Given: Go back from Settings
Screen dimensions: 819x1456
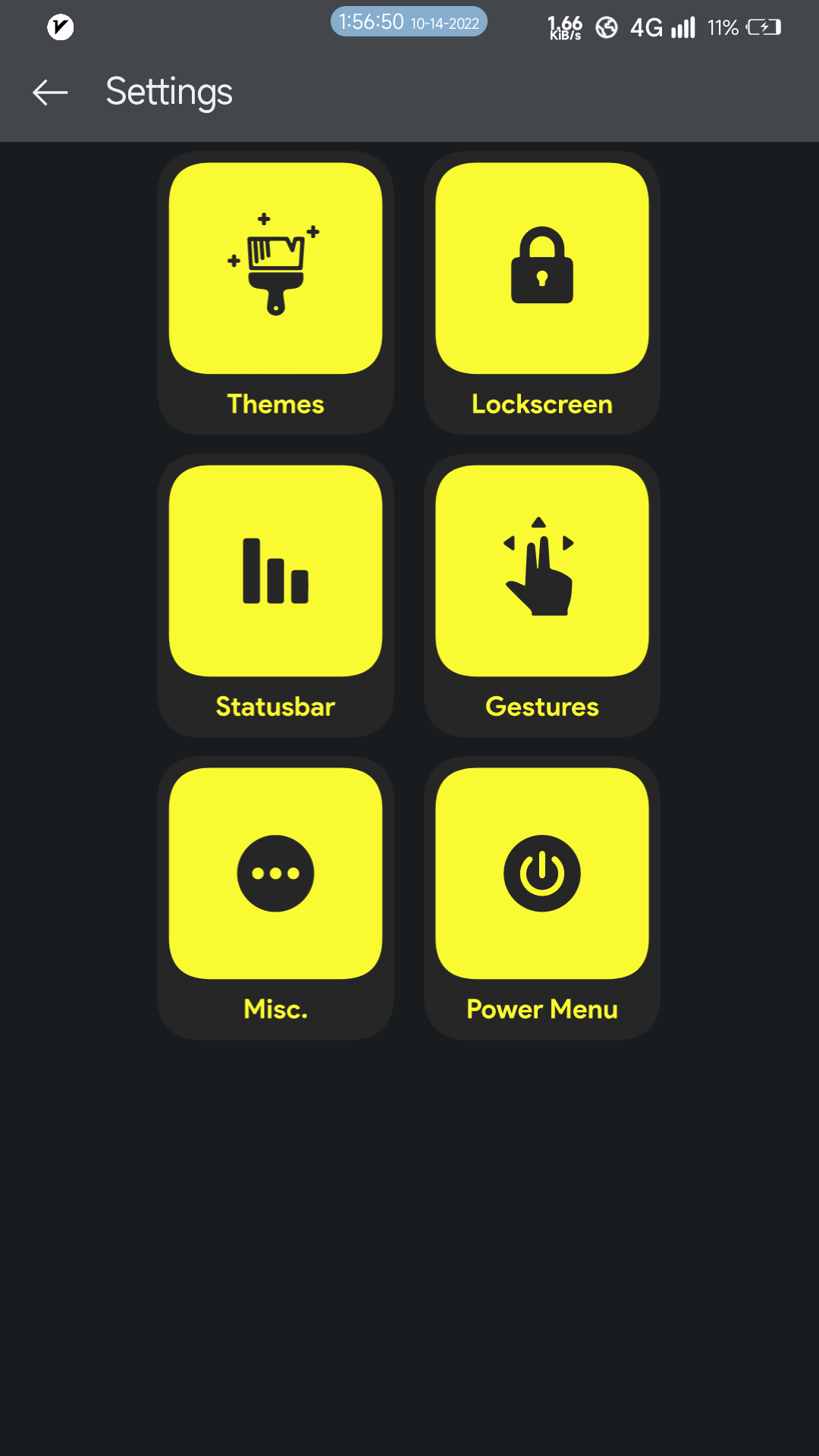Looking at the screenshot, I should [51, 93].
